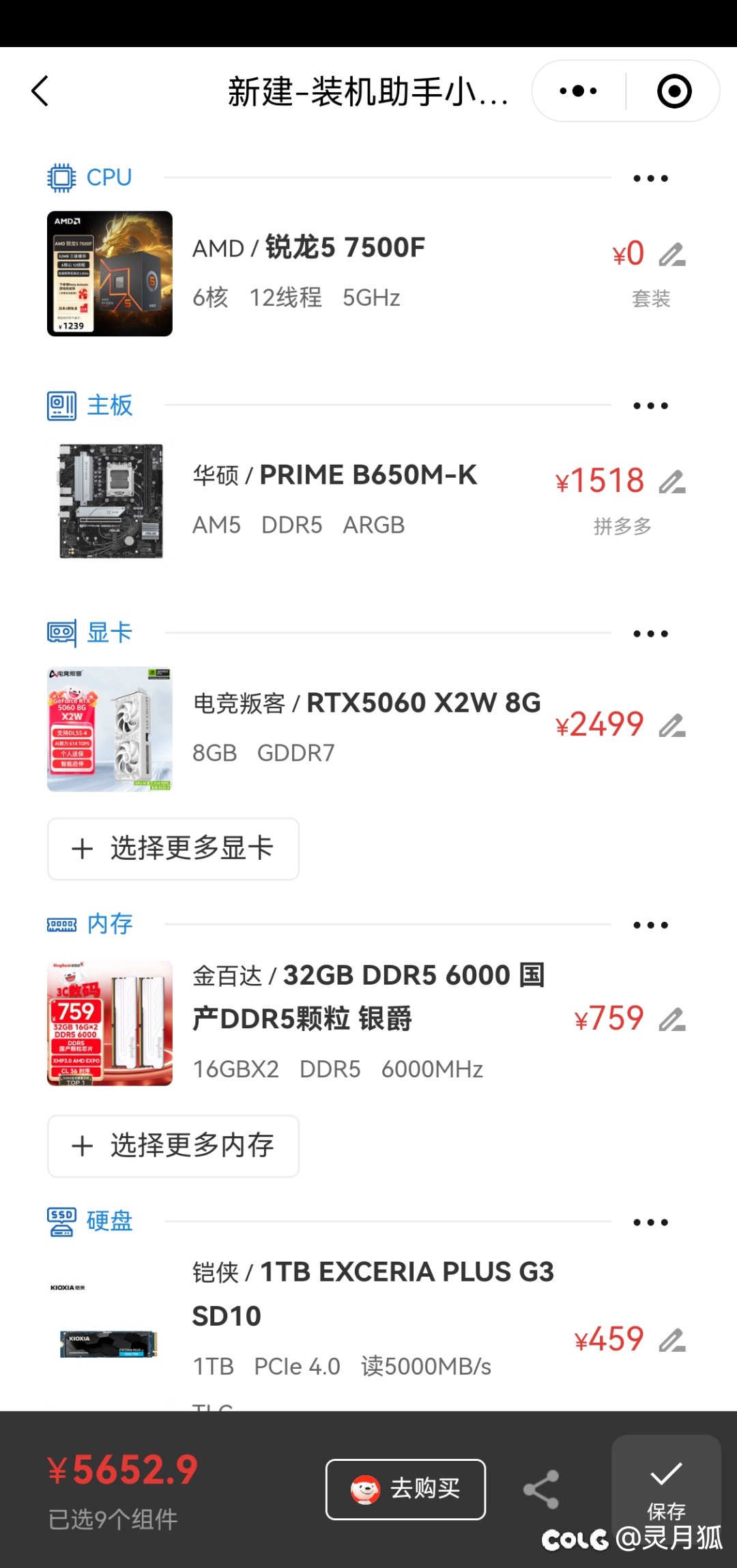Open the 硬盘 section overflow menu

click(x=650, y=1222)
